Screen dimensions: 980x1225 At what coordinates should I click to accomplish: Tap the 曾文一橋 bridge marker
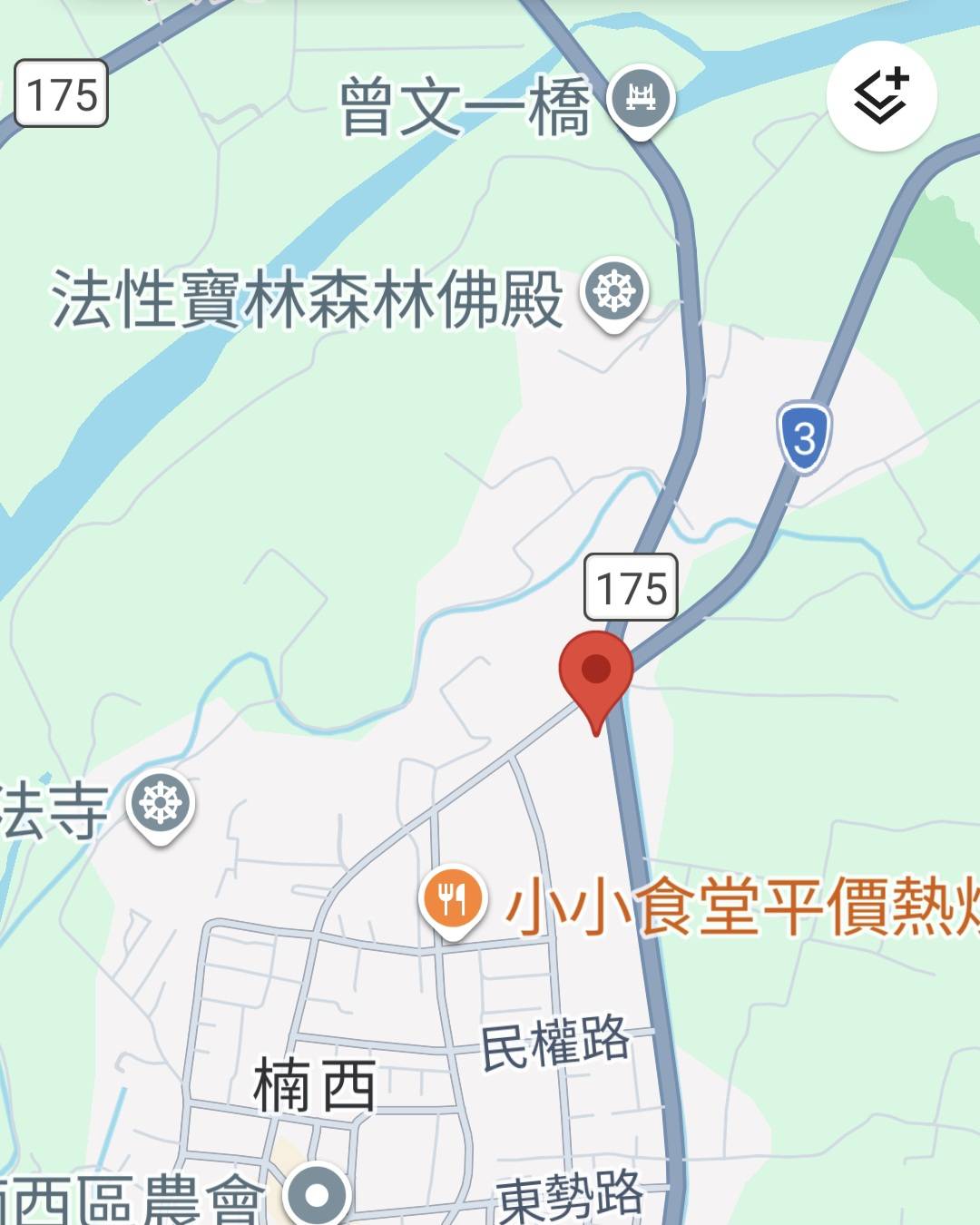[640, 99]
